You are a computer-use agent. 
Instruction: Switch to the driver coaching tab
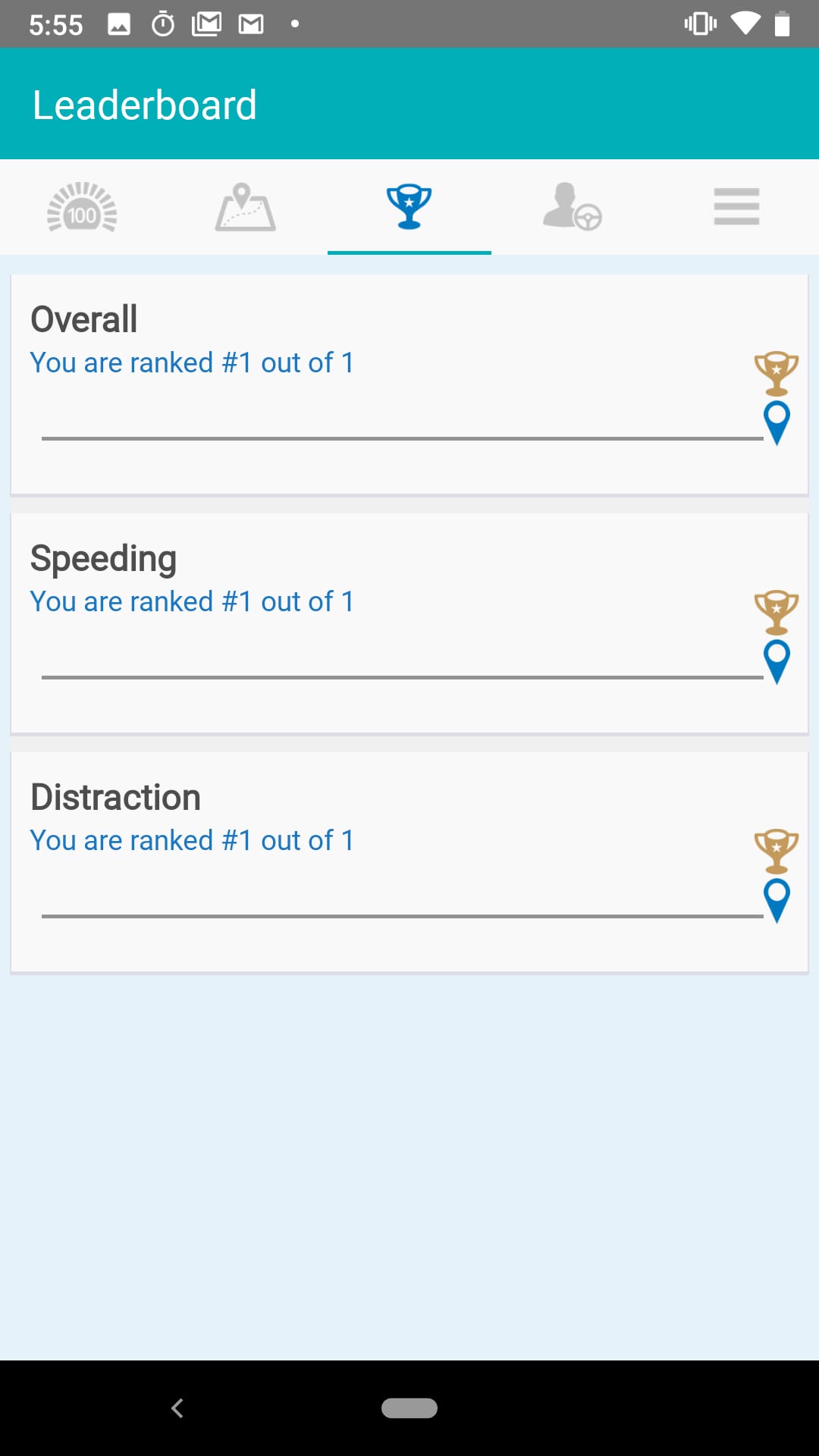coord(573,206)
